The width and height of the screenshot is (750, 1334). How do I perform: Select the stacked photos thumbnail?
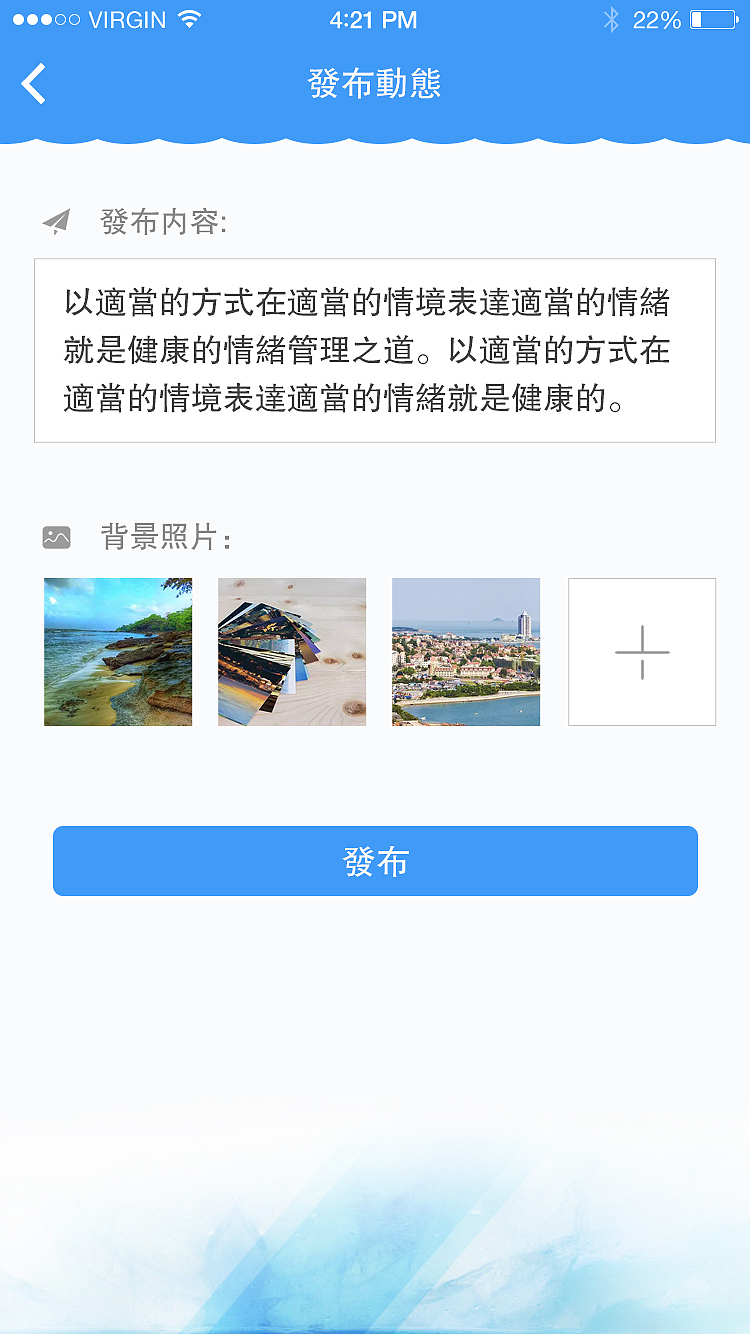[291, 652]
